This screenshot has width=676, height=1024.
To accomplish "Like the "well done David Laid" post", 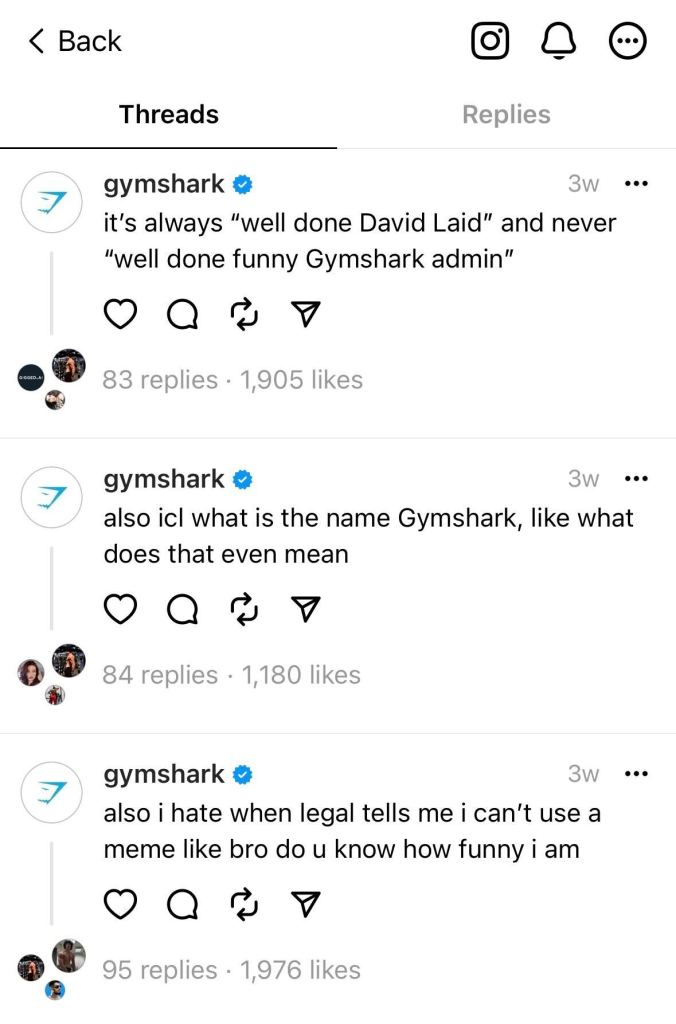I will point(120,315).
